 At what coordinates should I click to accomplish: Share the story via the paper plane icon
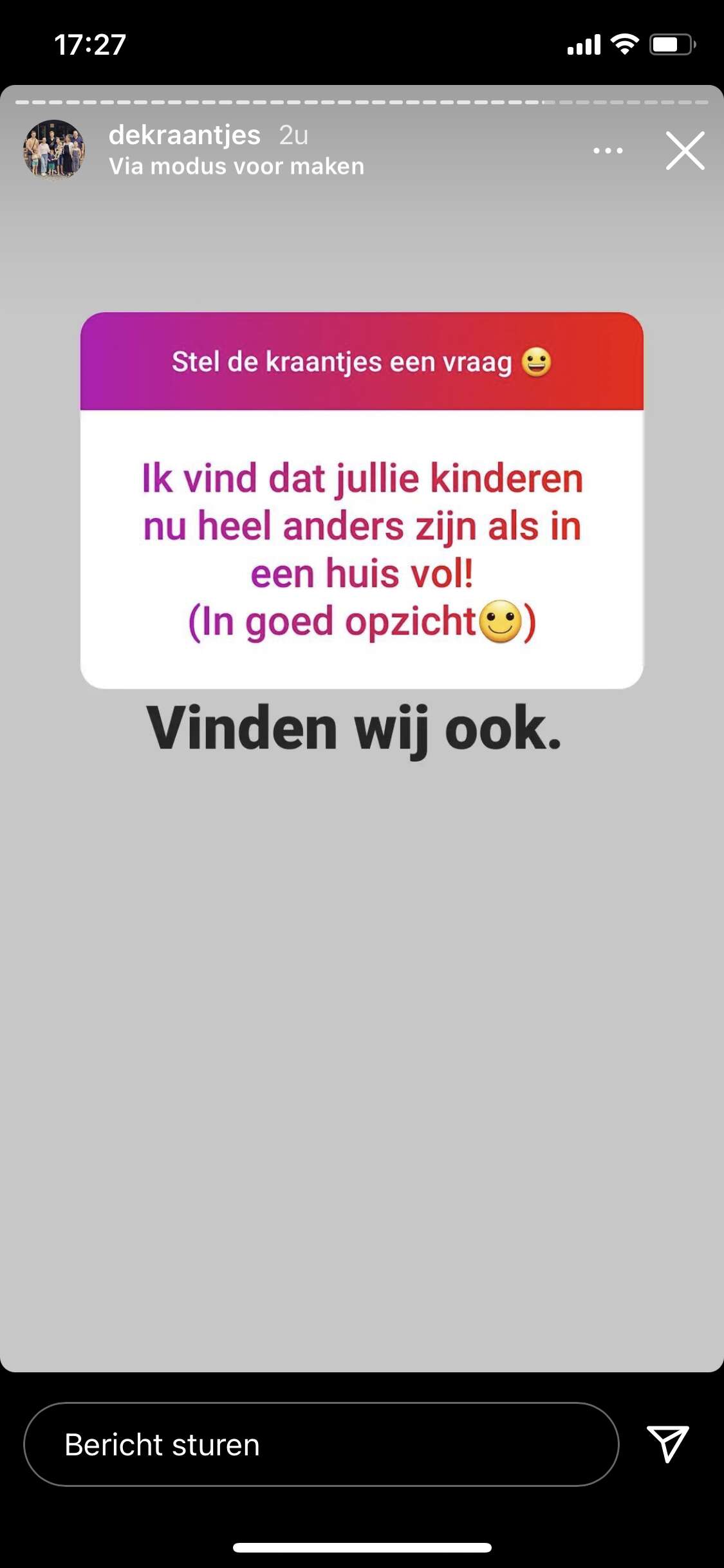pyautogui.click(x=667, y=1443)
